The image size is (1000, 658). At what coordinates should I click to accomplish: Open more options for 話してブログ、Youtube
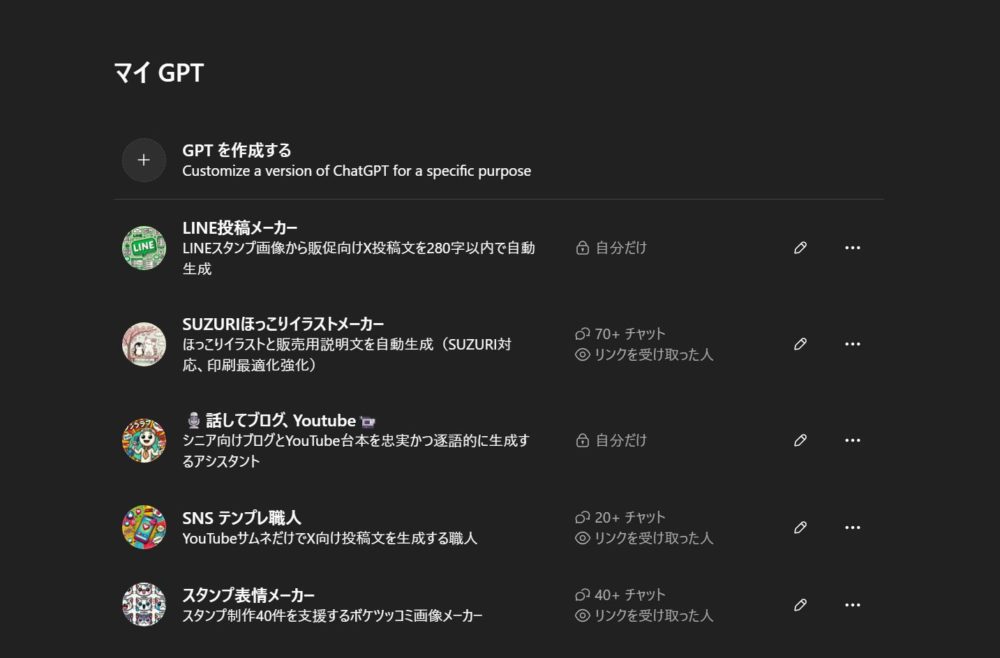pyautogui.click(x=852, y=440)
